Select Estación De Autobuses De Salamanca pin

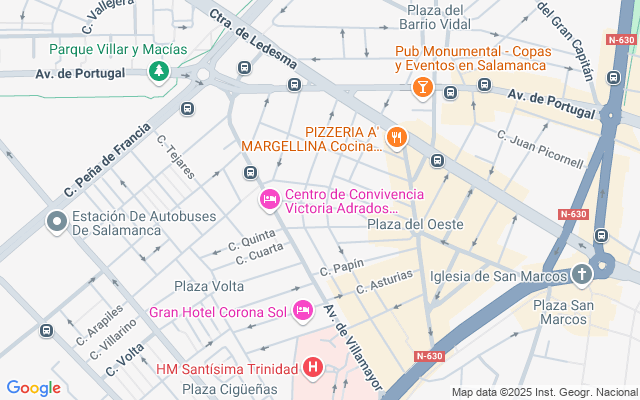pyautogui.click(x=57, y=222)
